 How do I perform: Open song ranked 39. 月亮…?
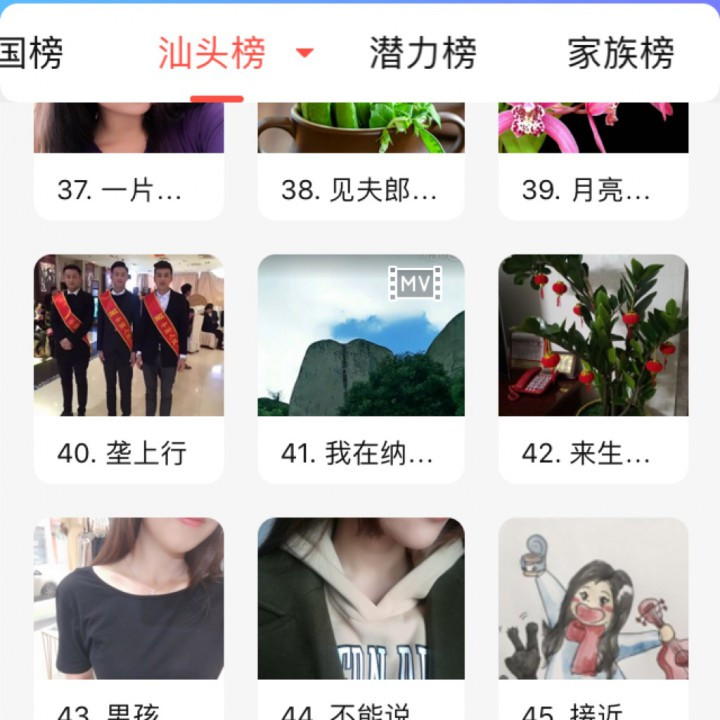(x=593, y=160)
